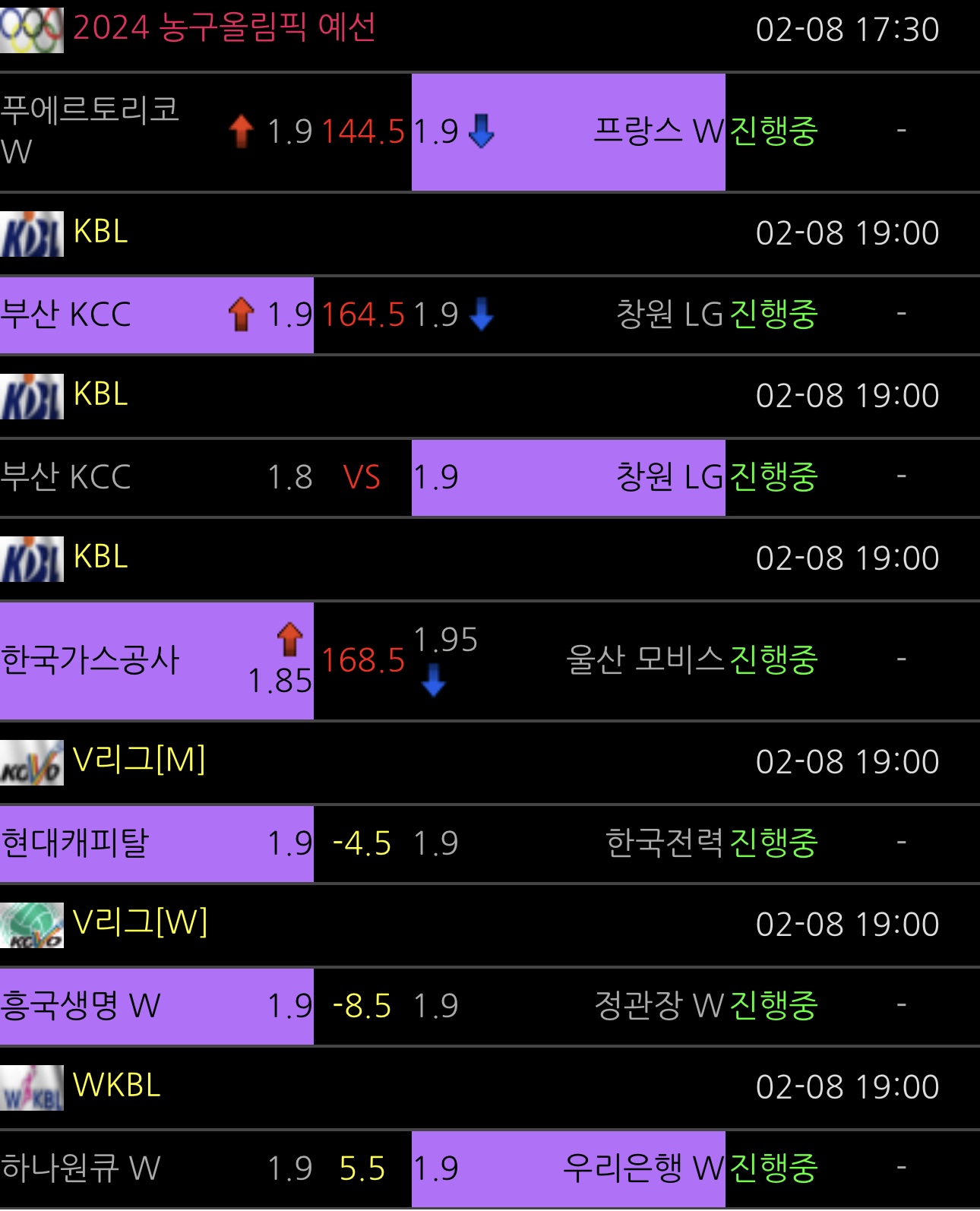The image size is (980, 1211).
Task: Select 흥국생명 W handicap -8.5 pick
Action: point(156,1007)
